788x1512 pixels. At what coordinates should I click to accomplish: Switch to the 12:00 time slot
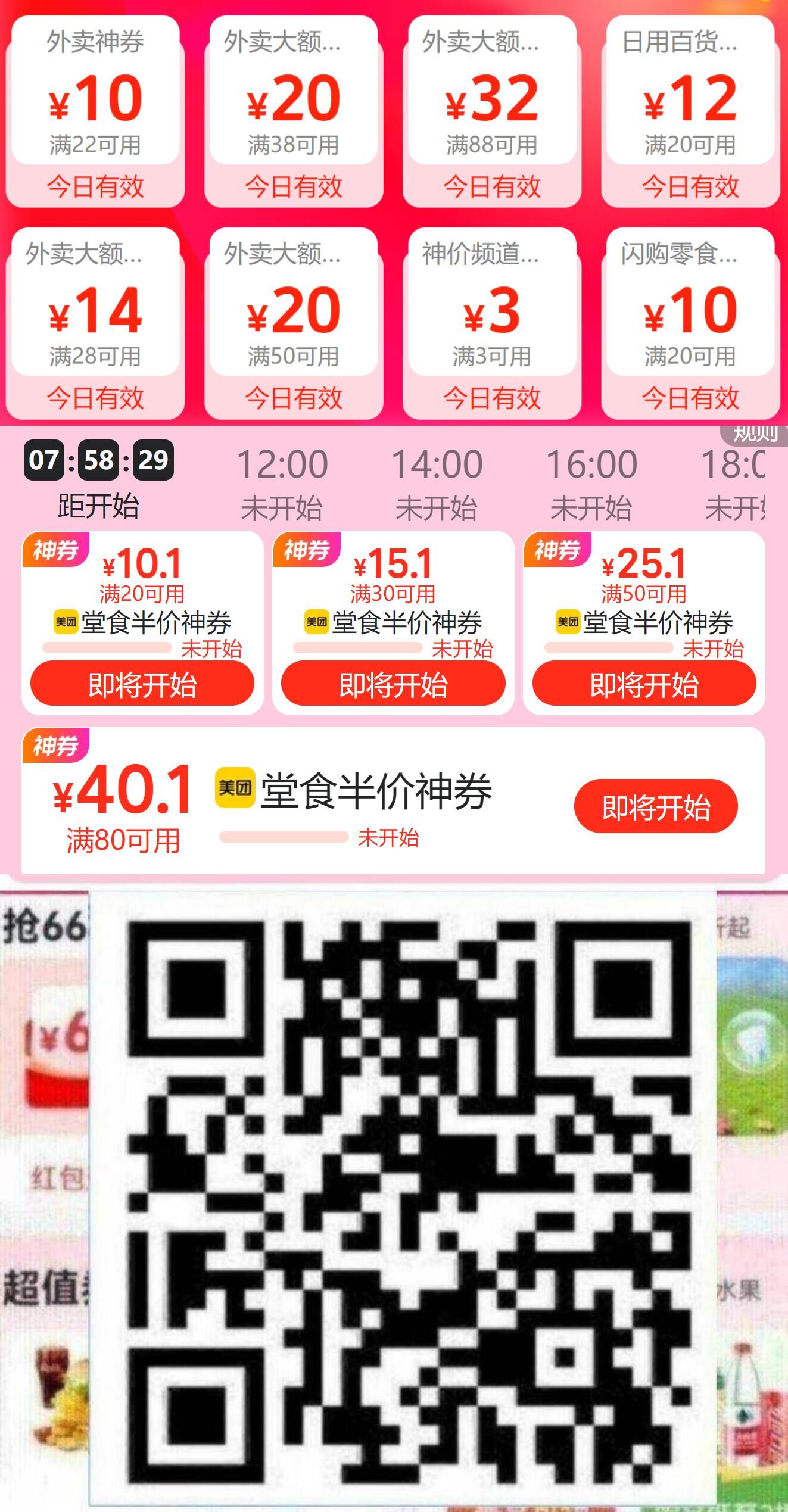click(x=282, y=484)
